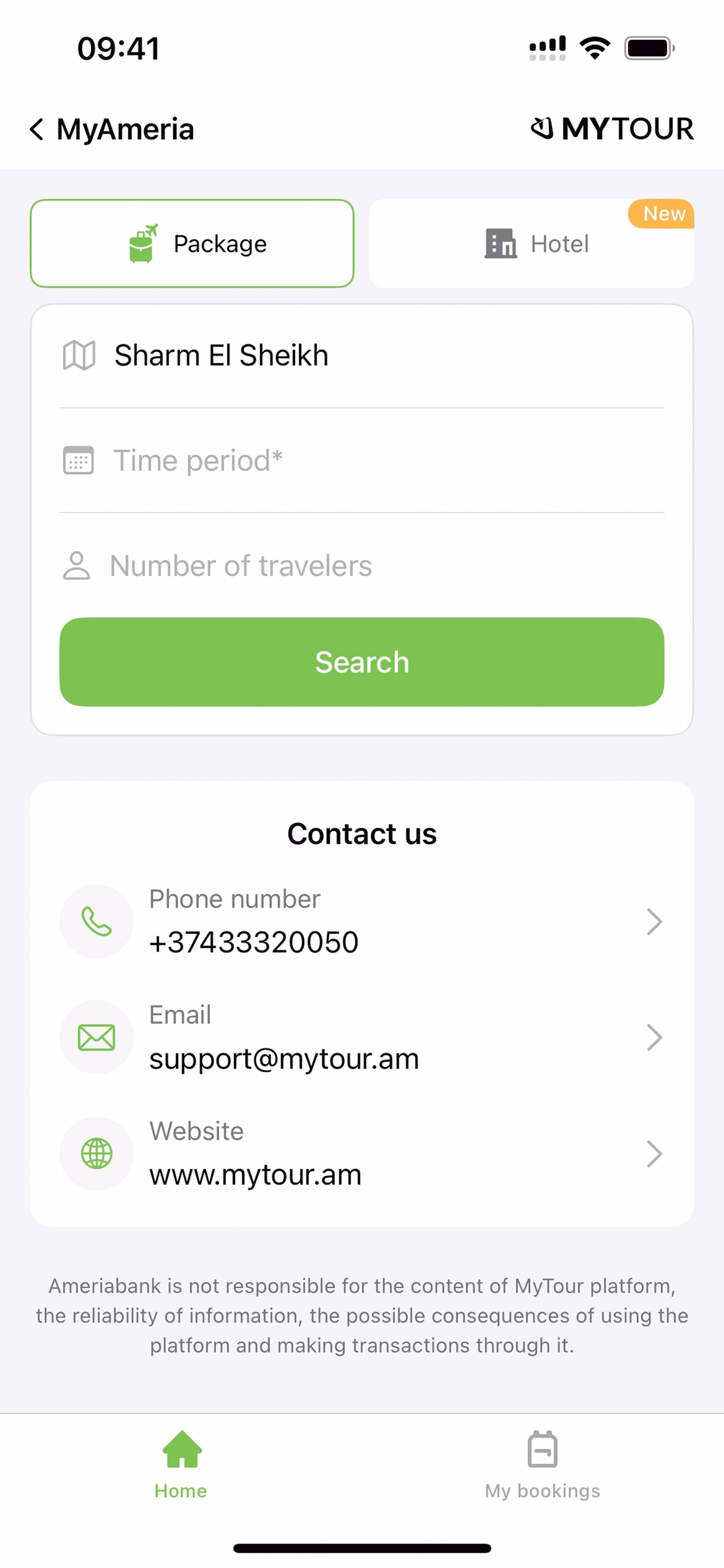Viewport: 724px width, 1568px height.
Task: Call the phone number +37433320050
Action: 361,921
